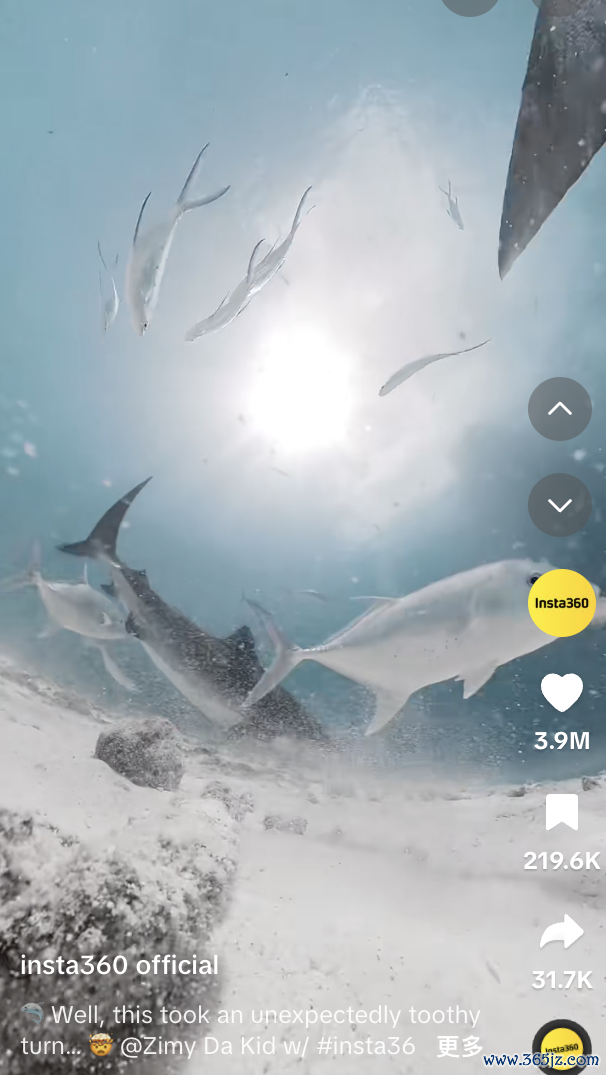The image size is (606, 1075).
Task: Like this video
Action: coord(562,692)
